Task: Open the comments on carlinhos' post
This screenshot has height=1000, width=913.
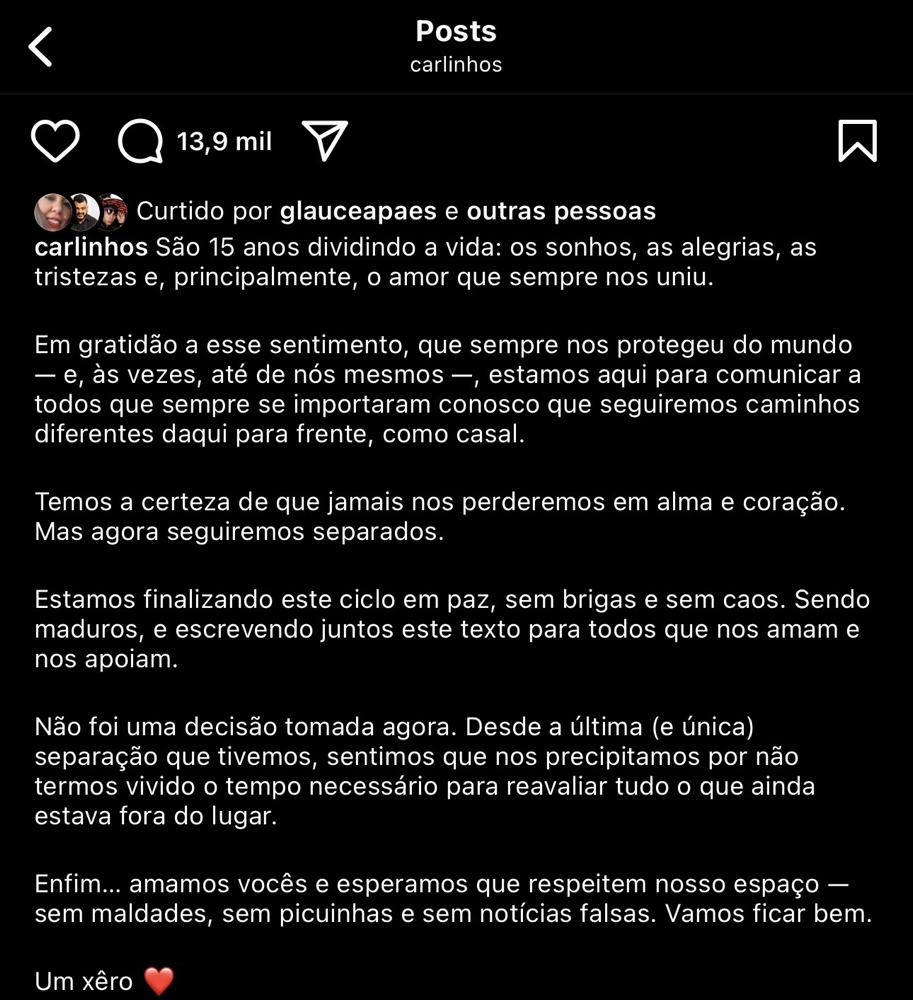Action: [x=140, y=142]
